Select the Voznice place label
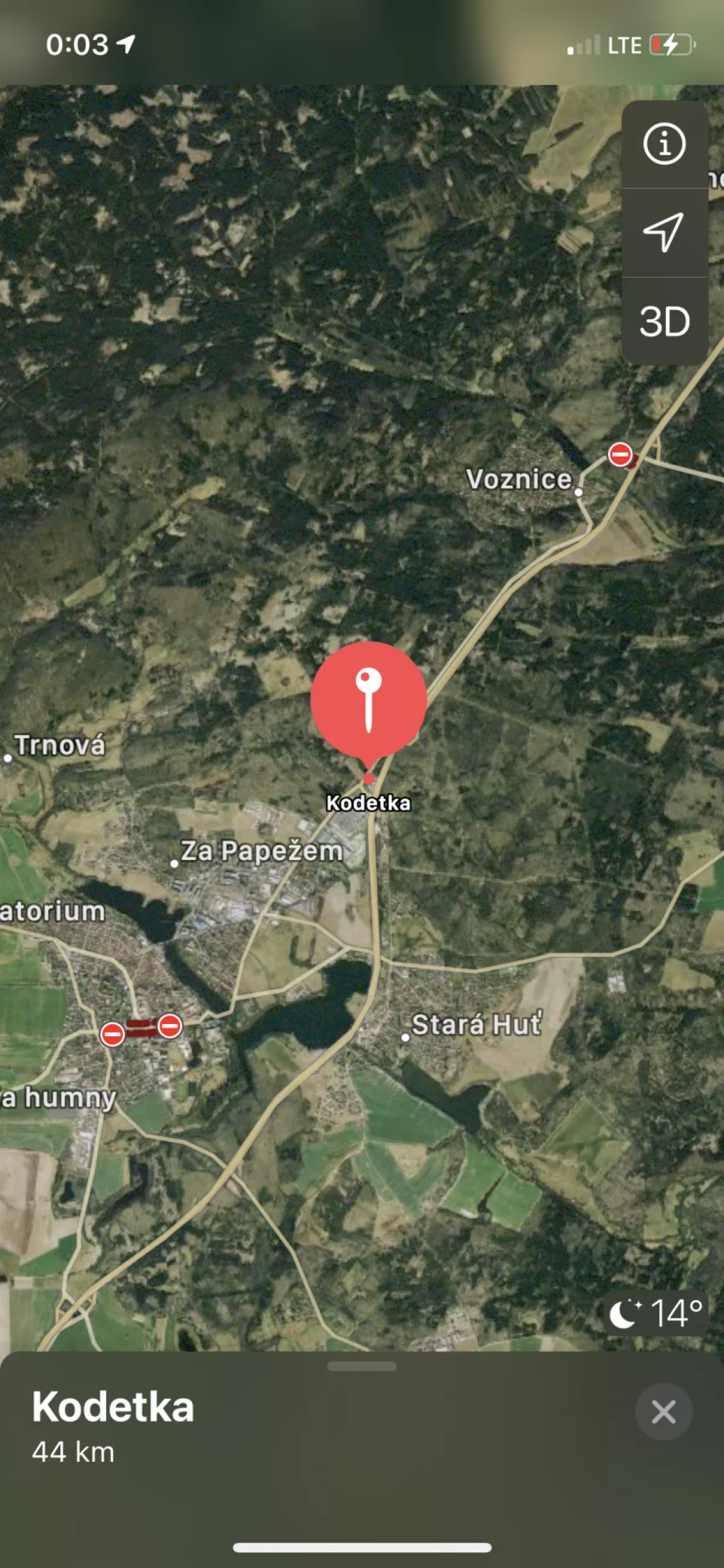724x1568 pixels. [518, 480]
